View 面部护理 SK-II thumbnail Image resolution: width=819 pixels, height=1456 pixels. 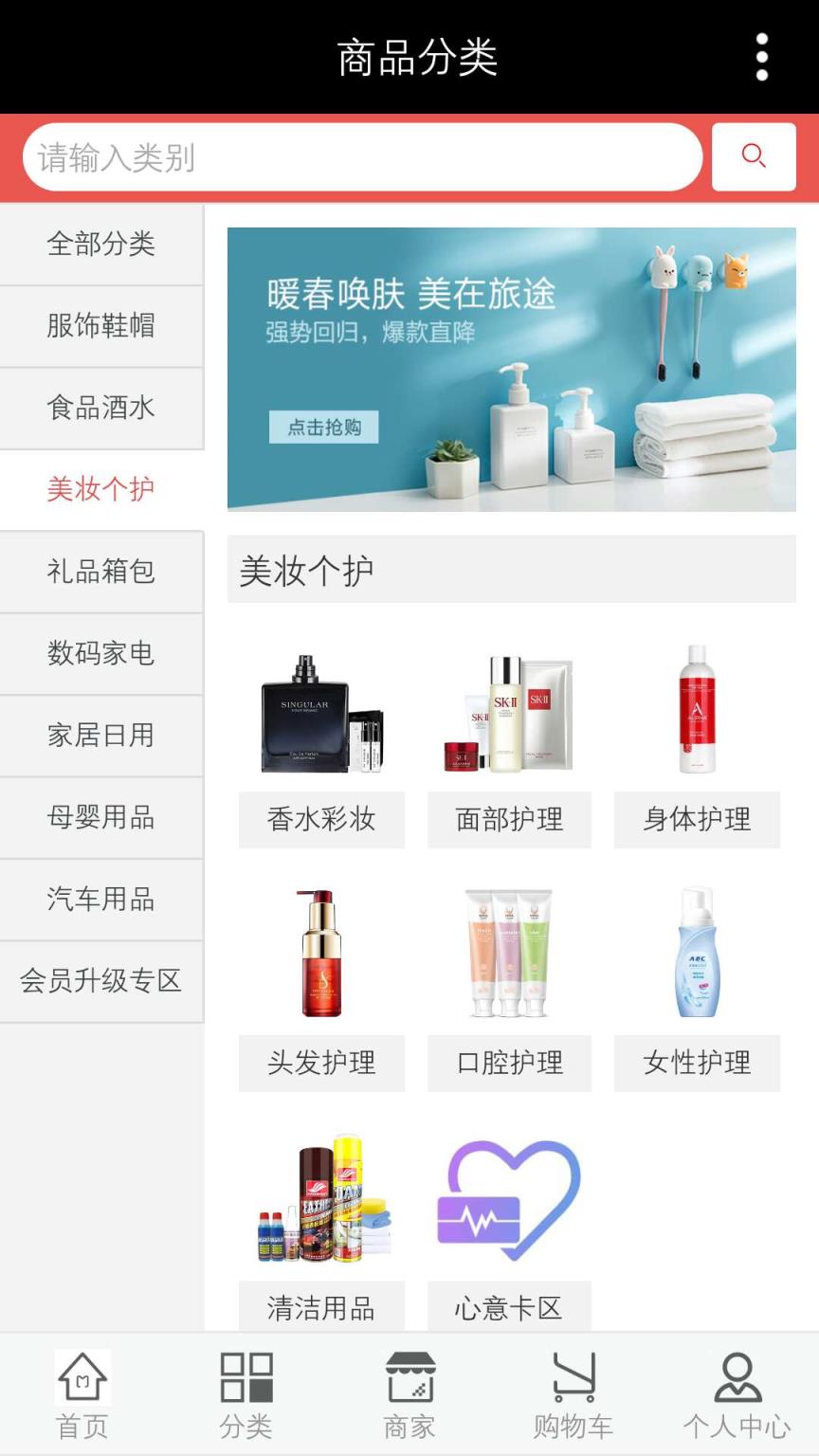coord(509,711)
